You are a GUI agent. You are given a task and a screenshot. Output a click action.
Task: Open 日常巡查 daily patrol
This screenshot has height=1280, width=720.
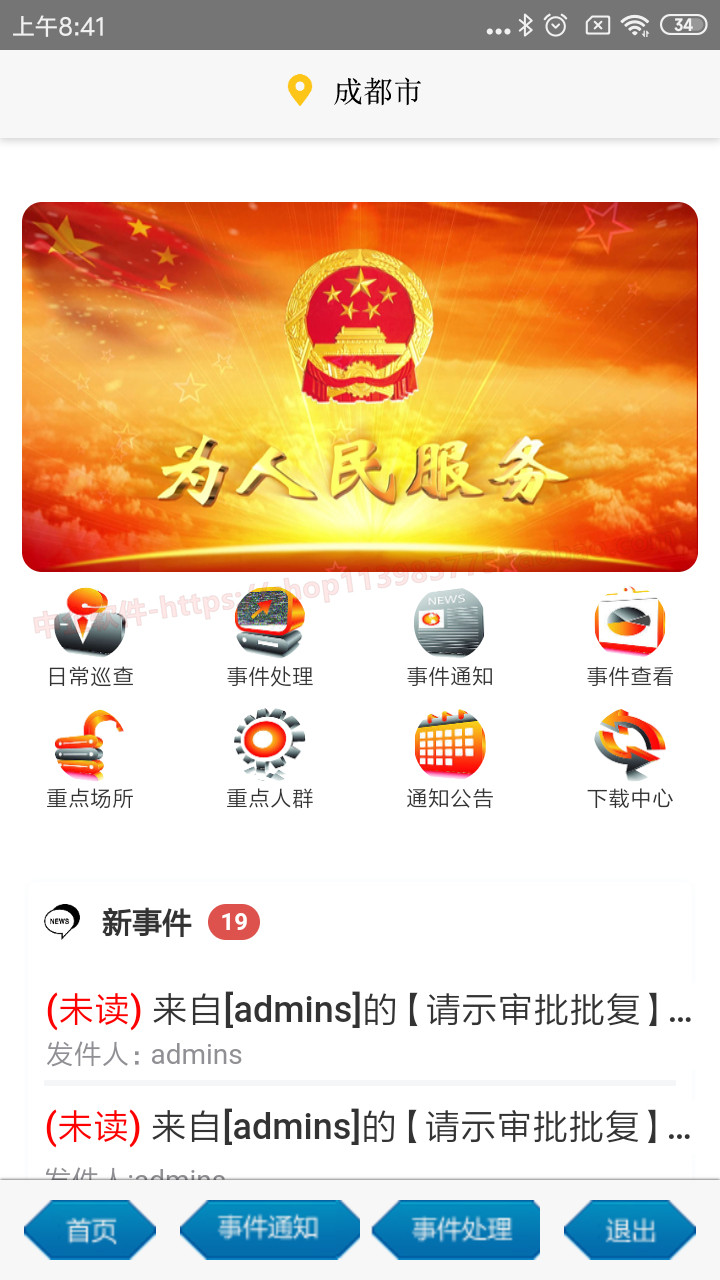pos(90,636)
